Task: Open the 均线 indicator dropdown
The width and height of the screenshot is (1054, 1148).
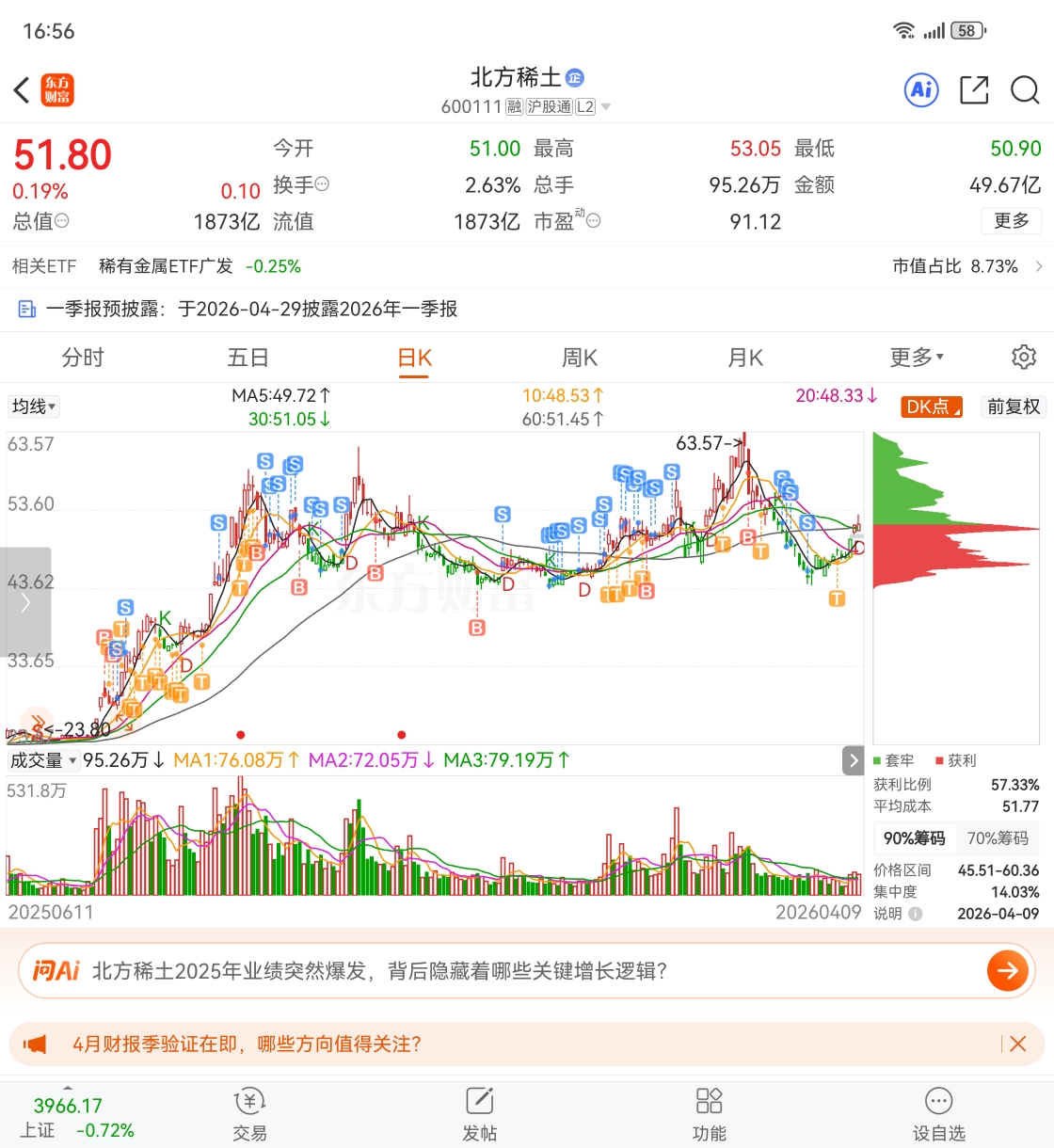Action: point(34,407)
